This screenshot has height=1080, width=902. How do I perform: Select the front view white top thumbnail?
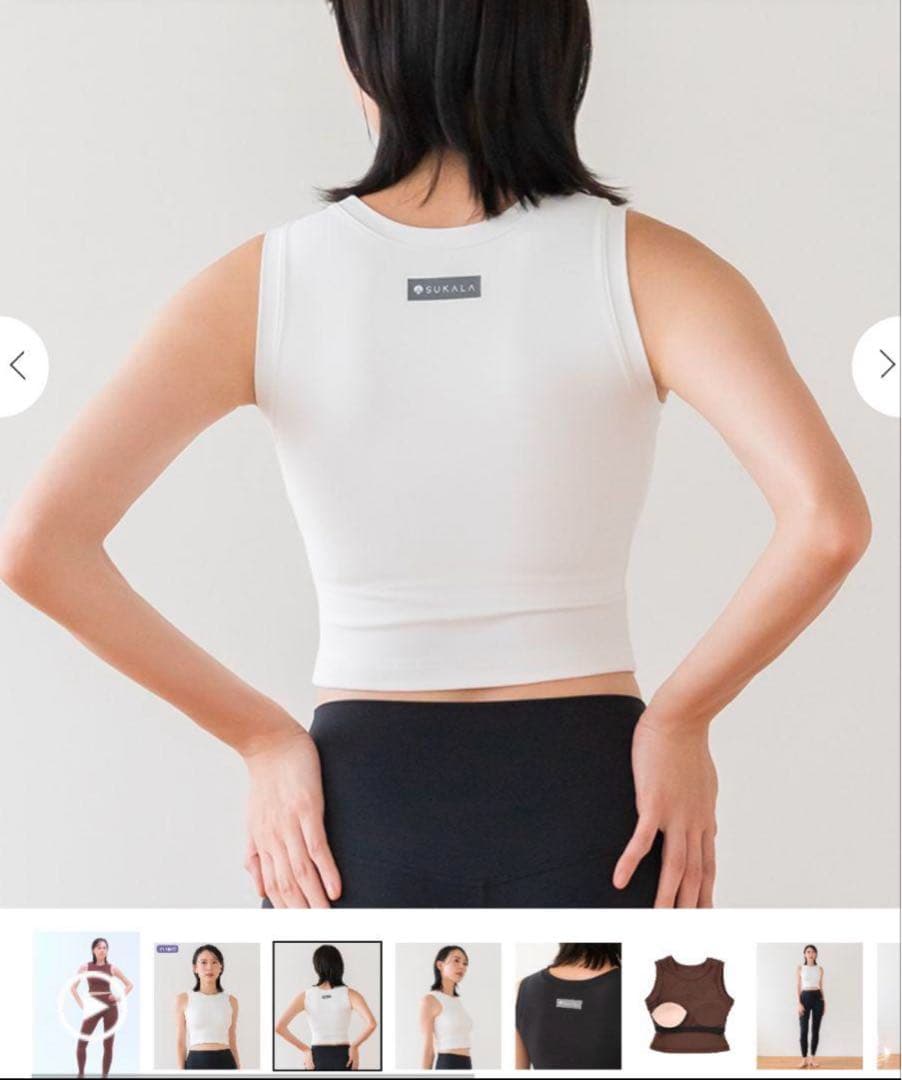click(207, 1005)
